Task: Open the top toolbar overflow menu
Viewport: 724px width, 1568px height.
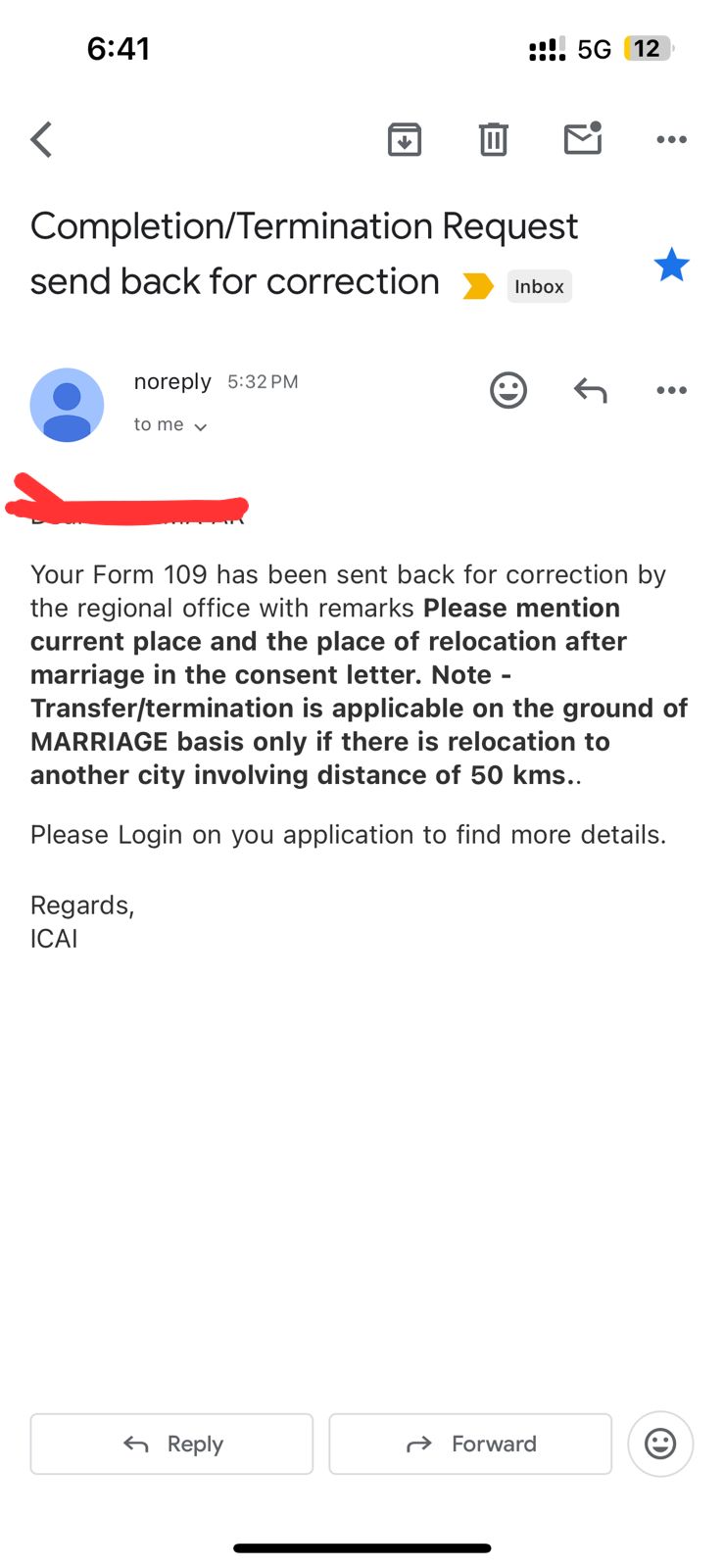Action: [x=671, y=140]
